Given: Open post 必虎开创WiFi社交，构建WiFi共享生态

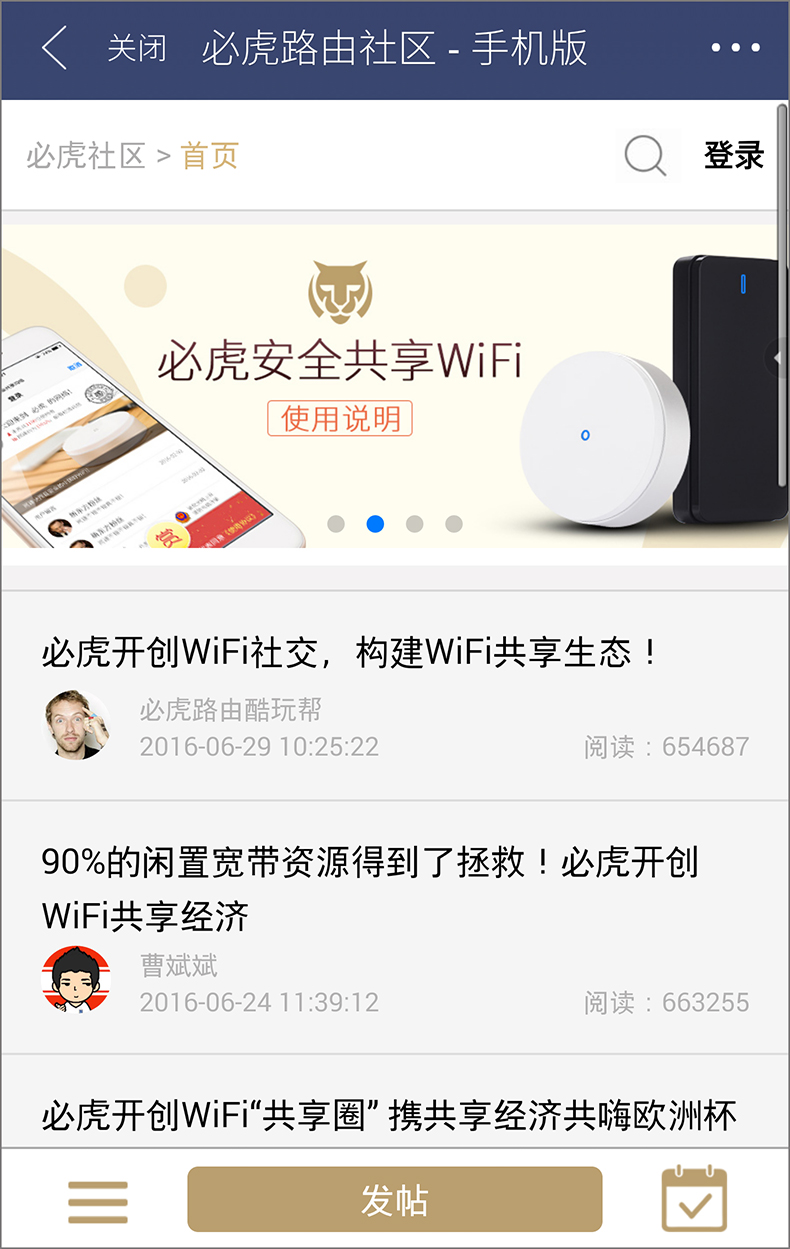Looking at the screenshot, I should [x=350, y=653].
